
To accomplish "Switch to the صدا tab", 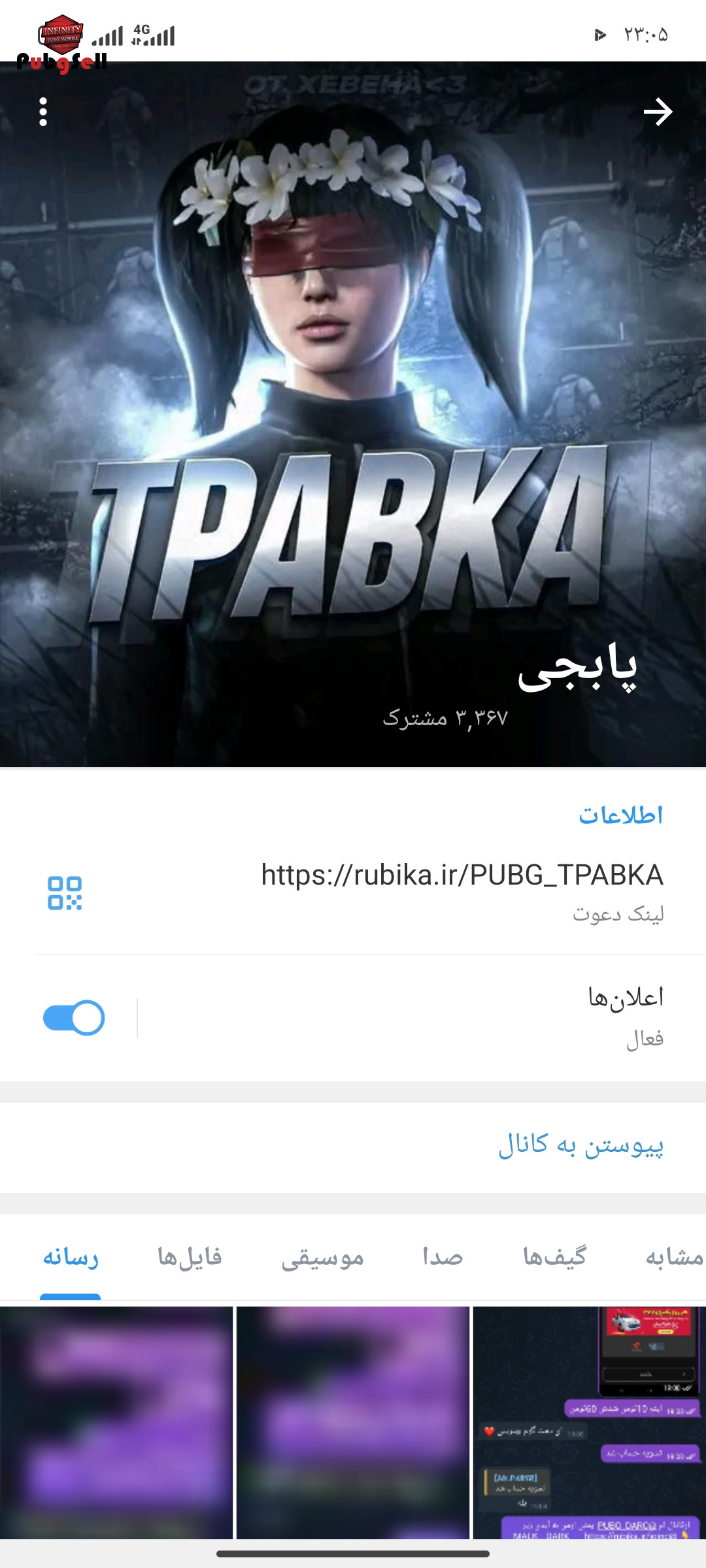I will [443, 1257].
